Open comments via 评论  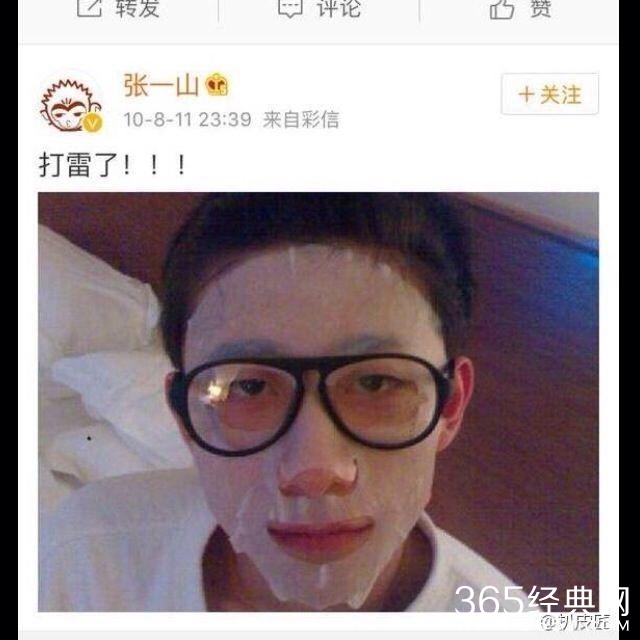click(x=319, y=9)
